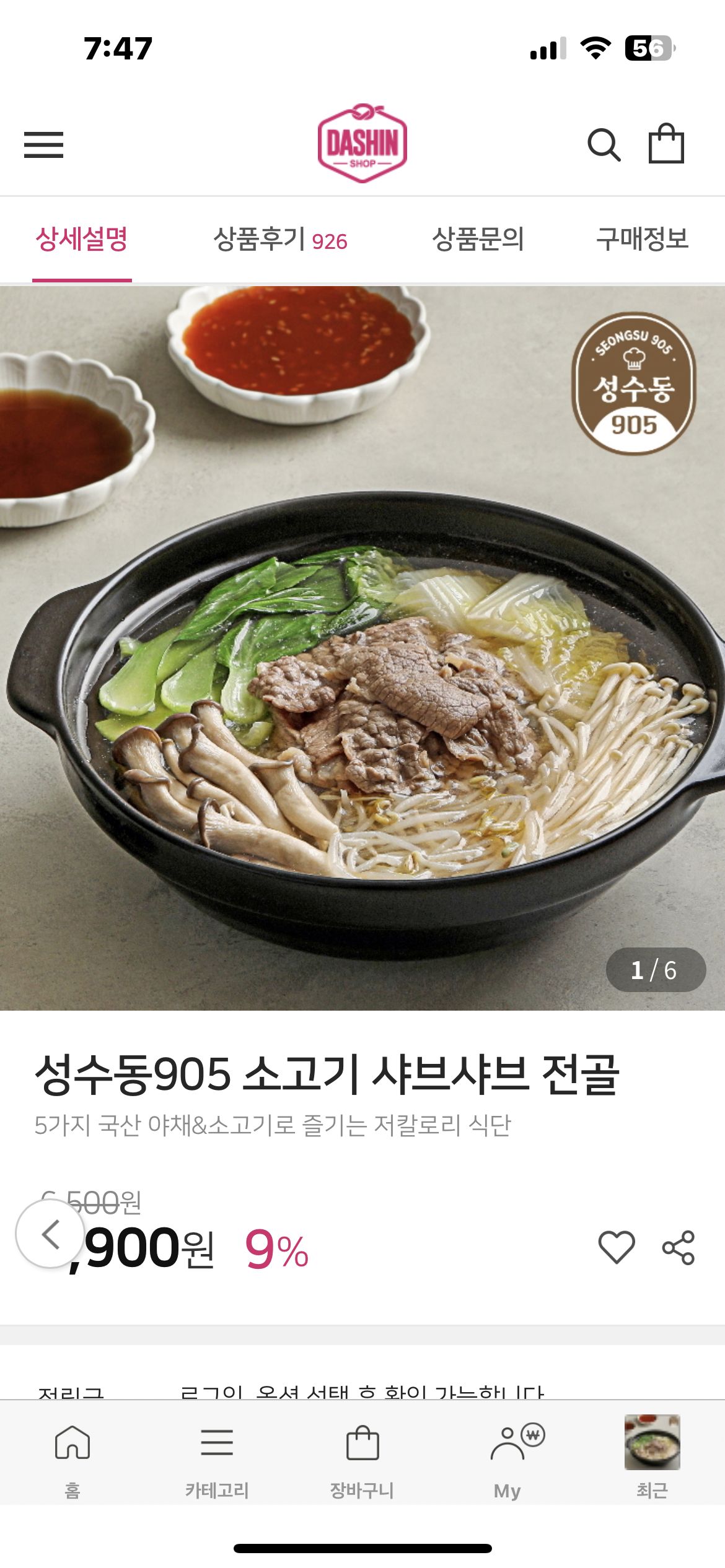Open the My page tab

click(x=508, y=1457)
